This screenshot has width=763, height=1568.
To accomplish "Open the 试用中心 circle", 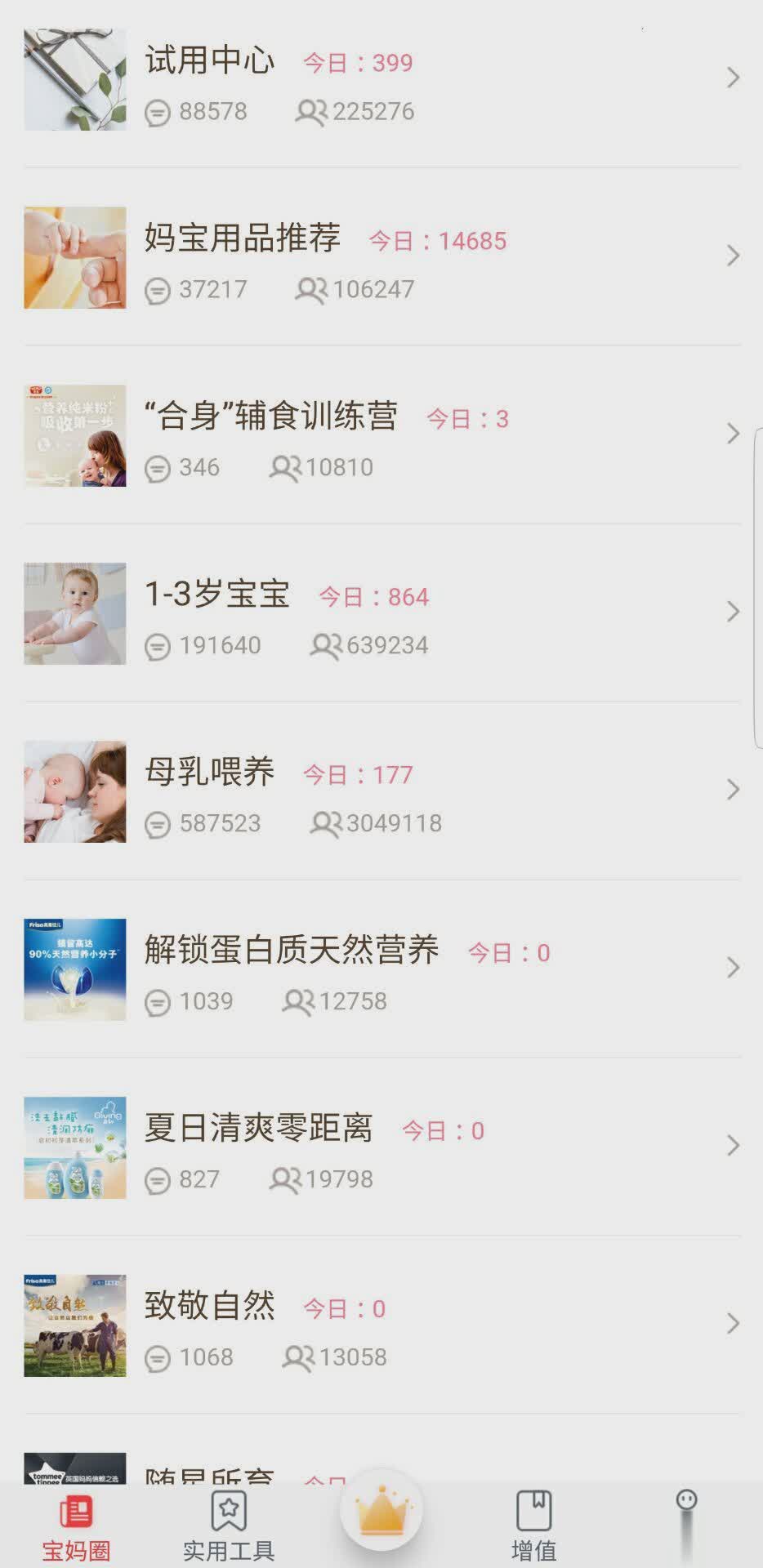I will (381, 80).
